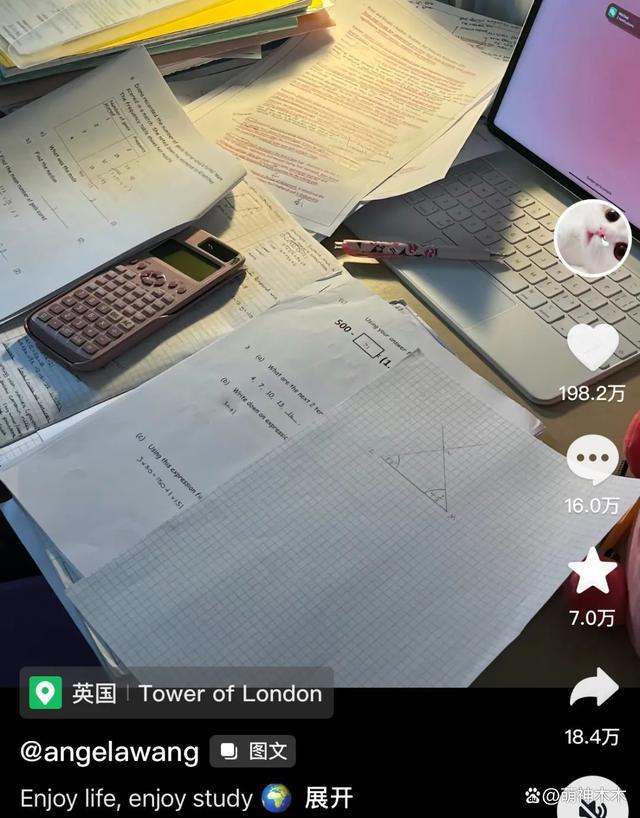640x818 pixels.
Task: Expand the caption with 展开
Action: click(x=329, y=798)
